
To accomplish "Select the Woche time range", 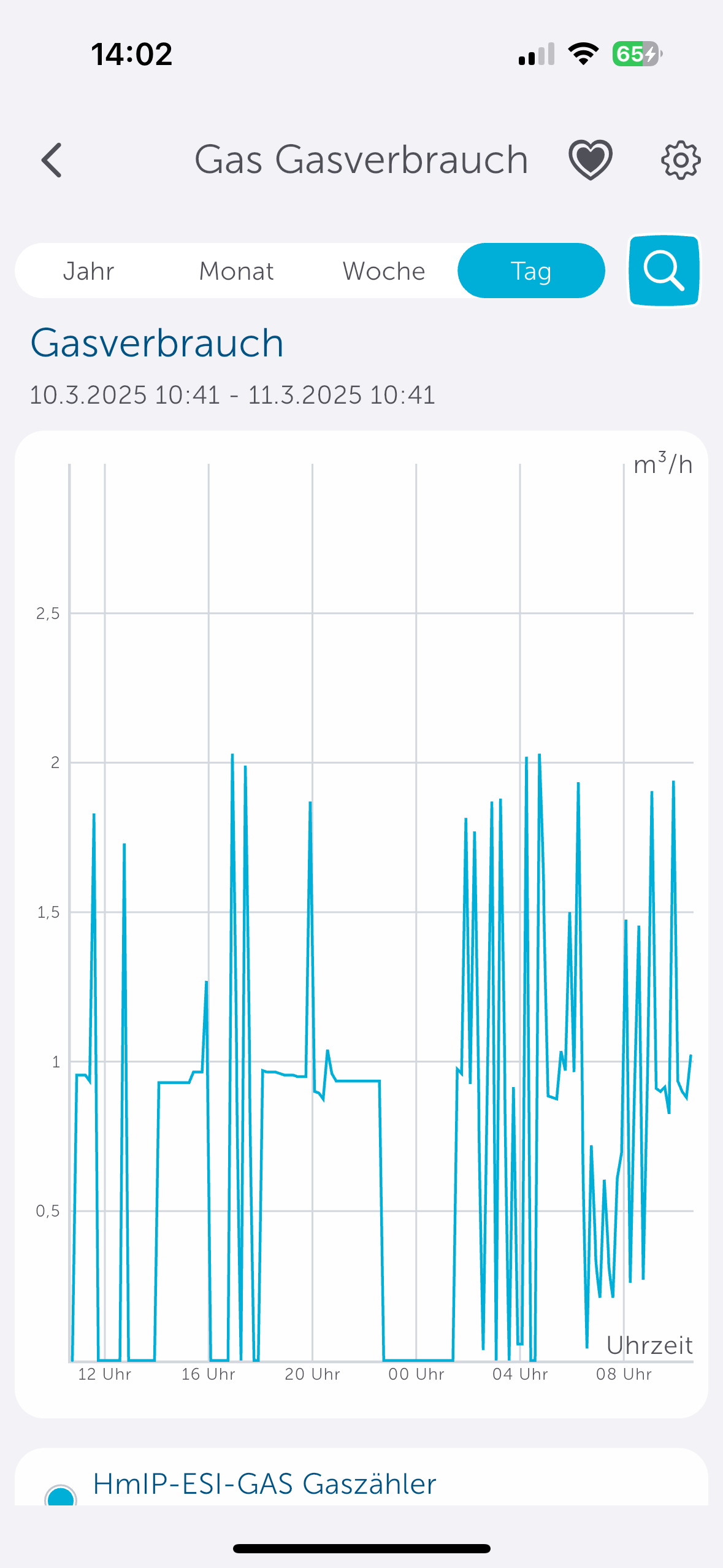I will [384, 271].
